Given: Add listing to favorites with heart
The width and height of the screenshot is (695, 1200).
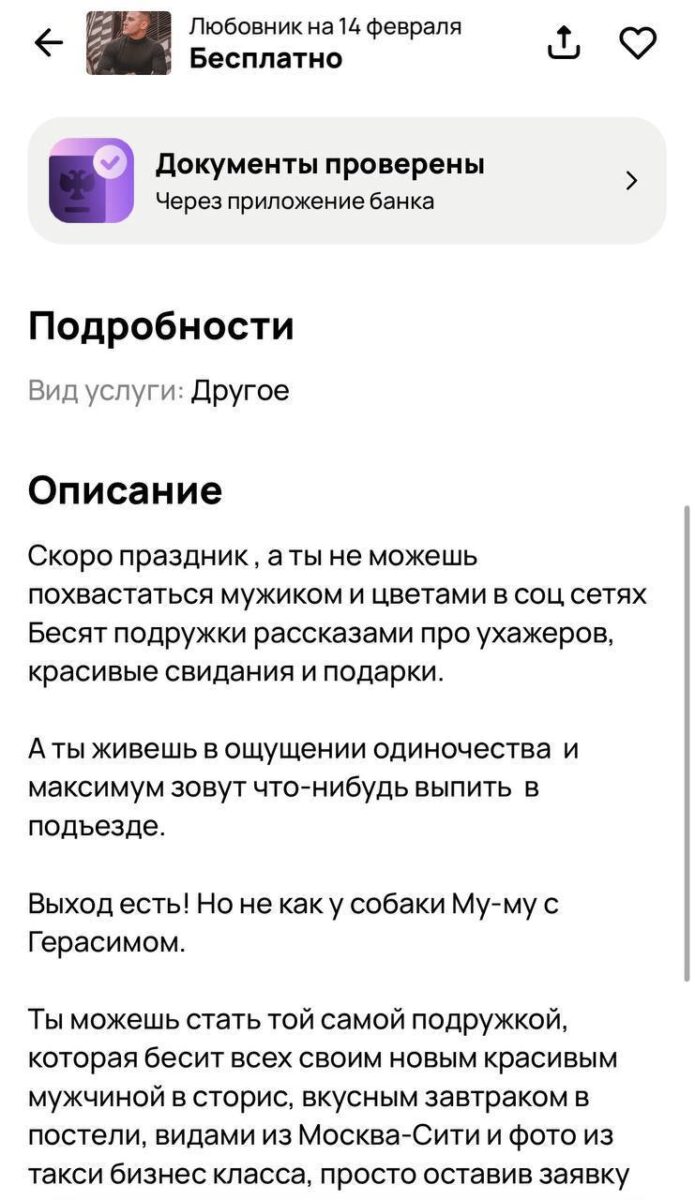Looking at the screenshot, I should click(x=638, y=43).
